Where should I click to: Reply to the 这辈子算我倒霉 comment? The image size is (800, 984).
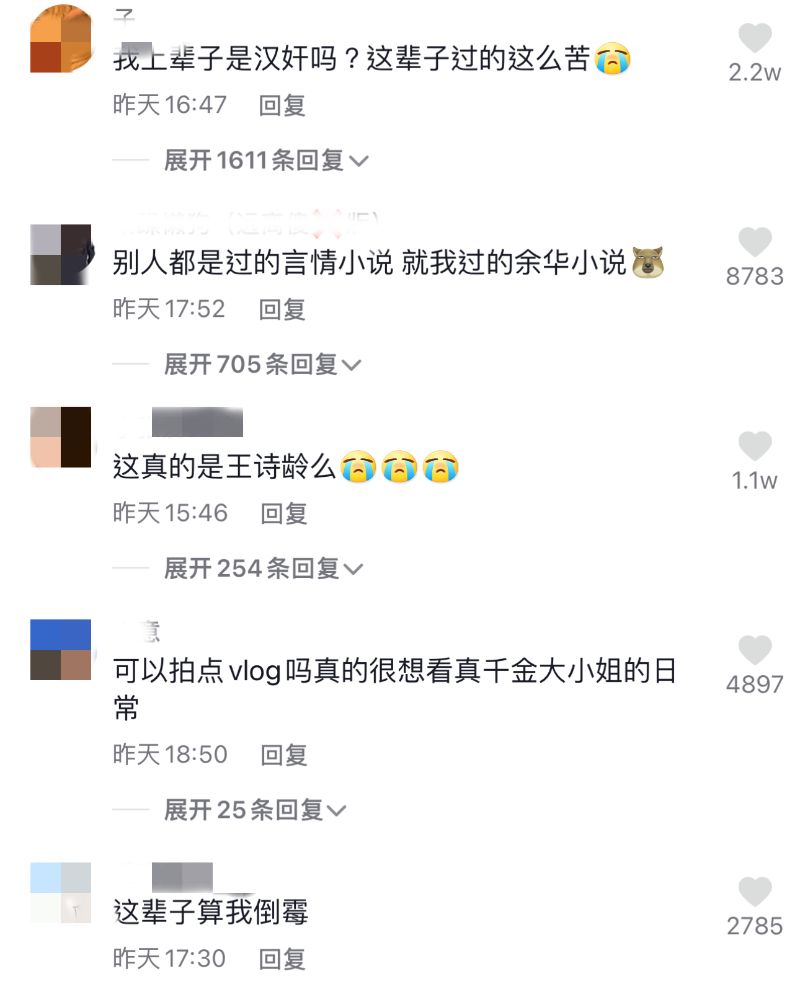(x=282, y=958)
